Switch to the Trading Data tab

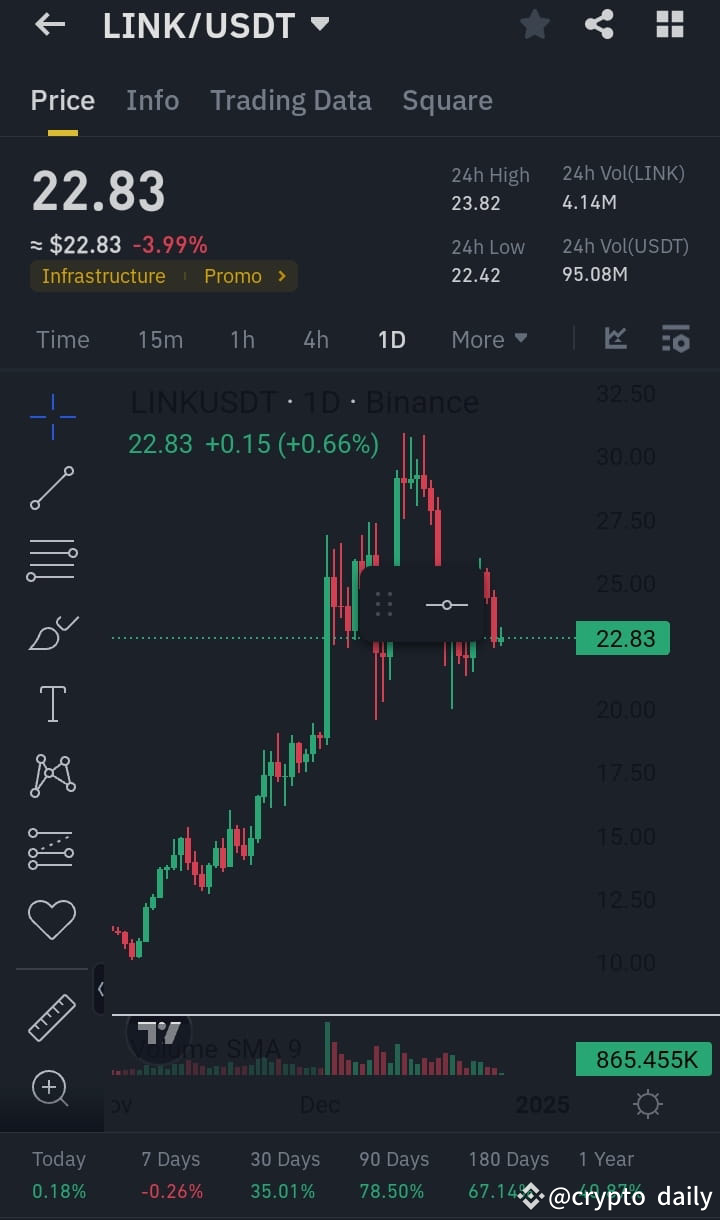click(290, 100)
